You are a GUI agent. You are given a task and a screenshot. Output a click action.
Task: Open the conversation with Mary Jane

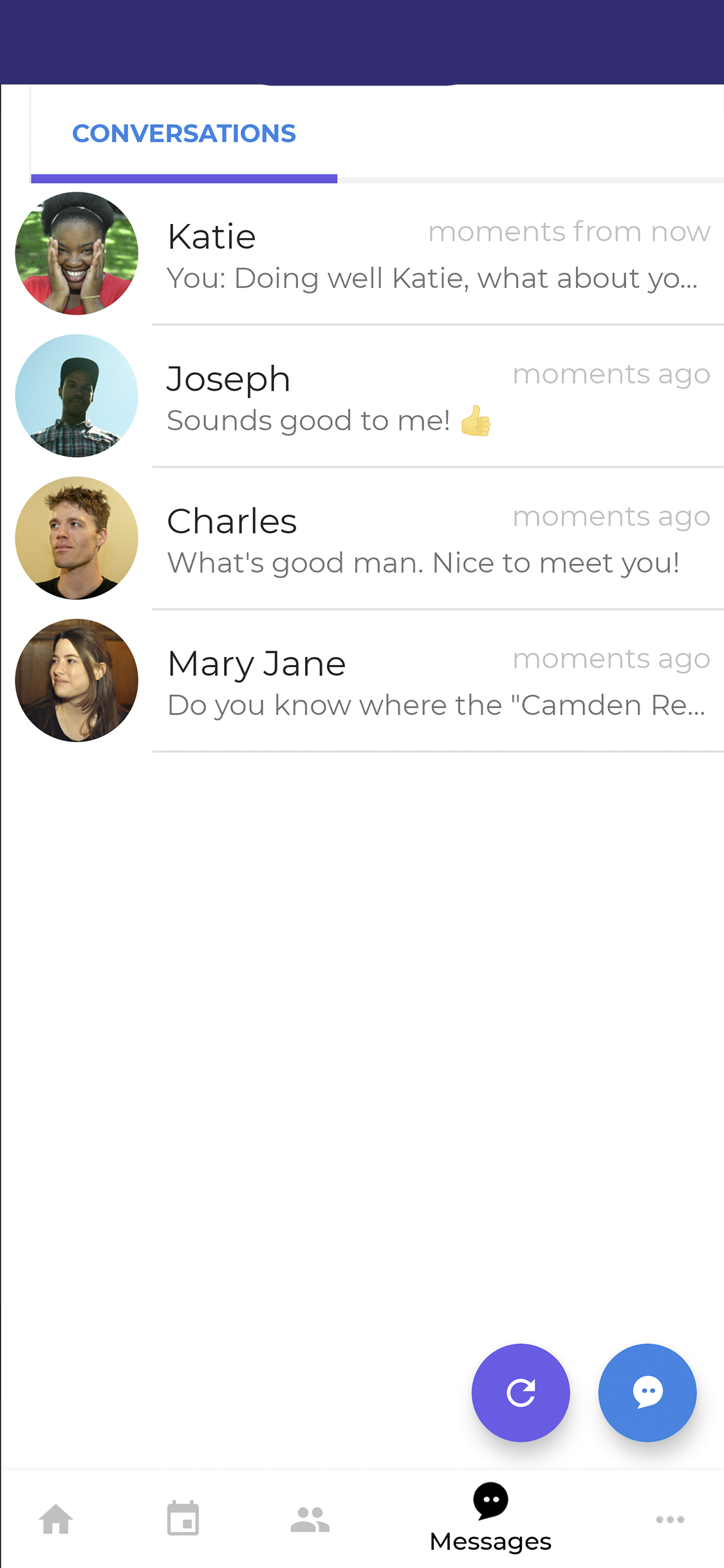pyautogui.click(x=362, y=681)
